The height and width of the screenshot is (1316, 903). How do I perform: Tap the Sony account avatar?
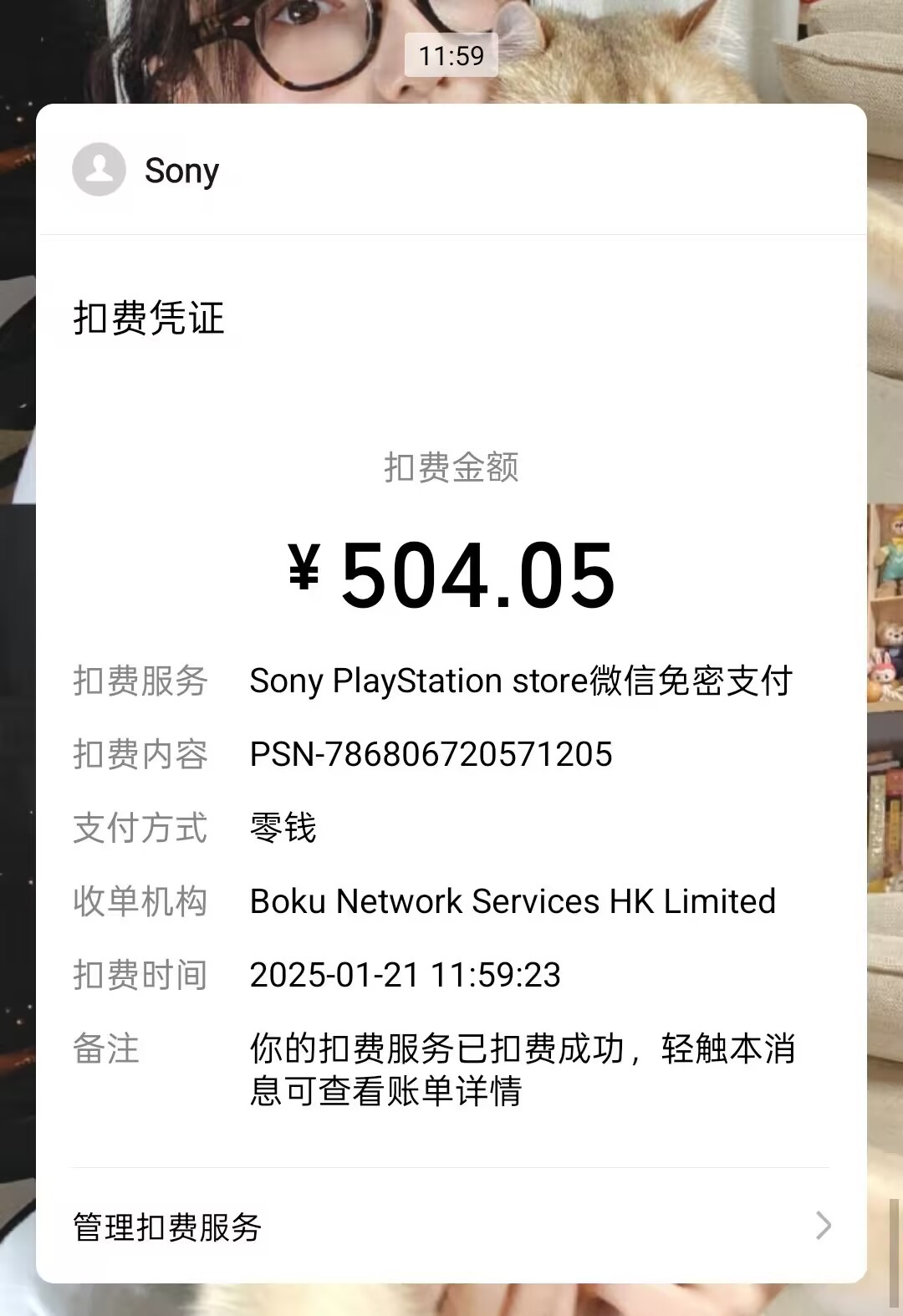tap(99, 170)
